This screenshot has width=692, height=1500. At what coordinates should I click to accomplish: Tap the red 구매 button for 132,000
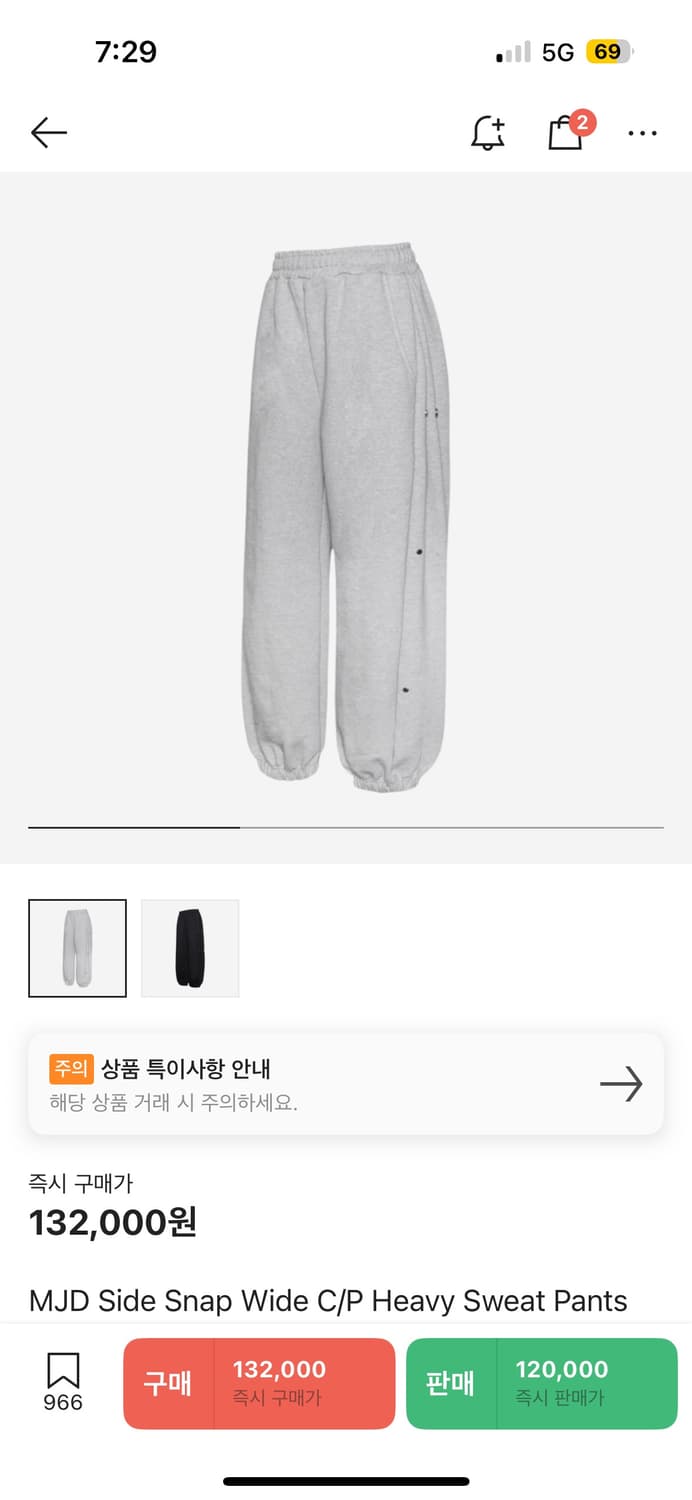[259, 1383]
